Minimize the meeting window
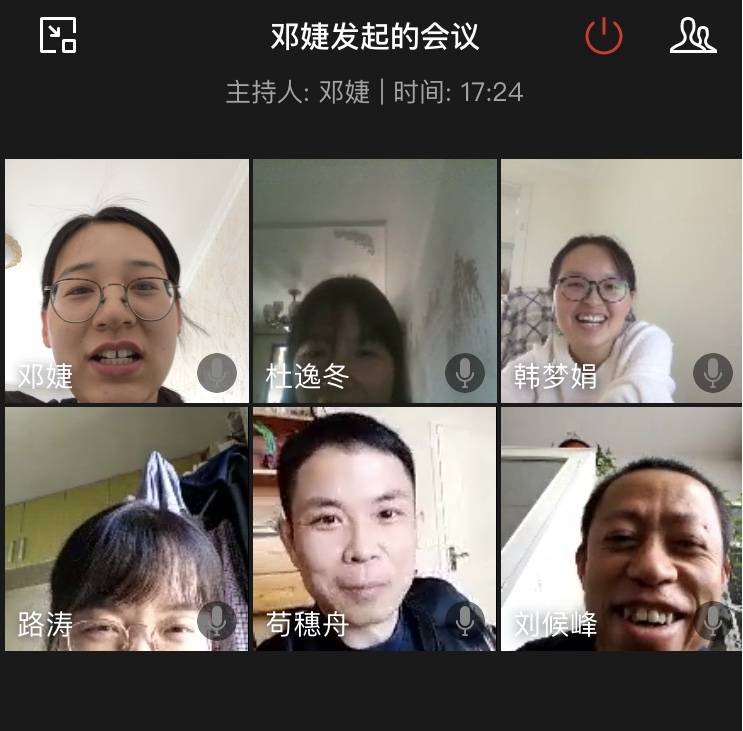 click(x=58, y=35)
